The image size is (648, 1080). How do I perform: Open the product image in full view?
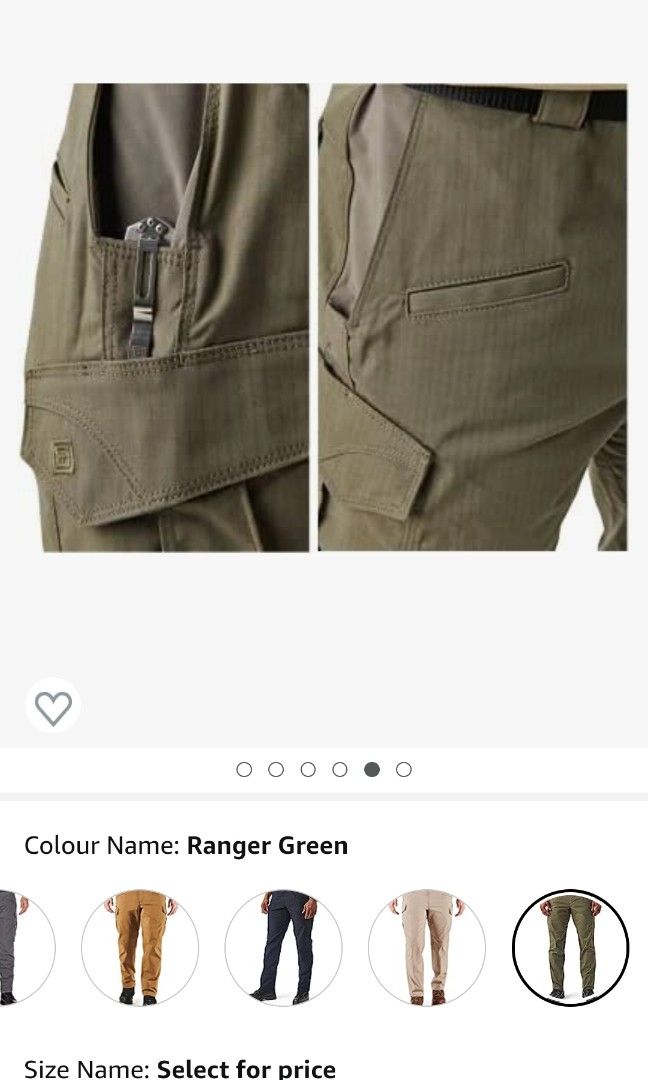pos(324,317)
